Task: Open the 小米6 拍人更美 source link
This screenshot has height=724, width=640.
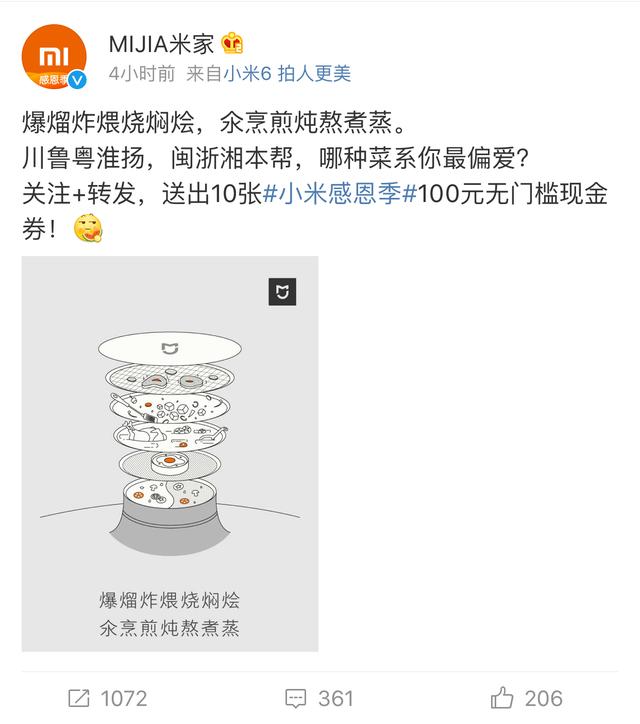Action: [285, 75]
